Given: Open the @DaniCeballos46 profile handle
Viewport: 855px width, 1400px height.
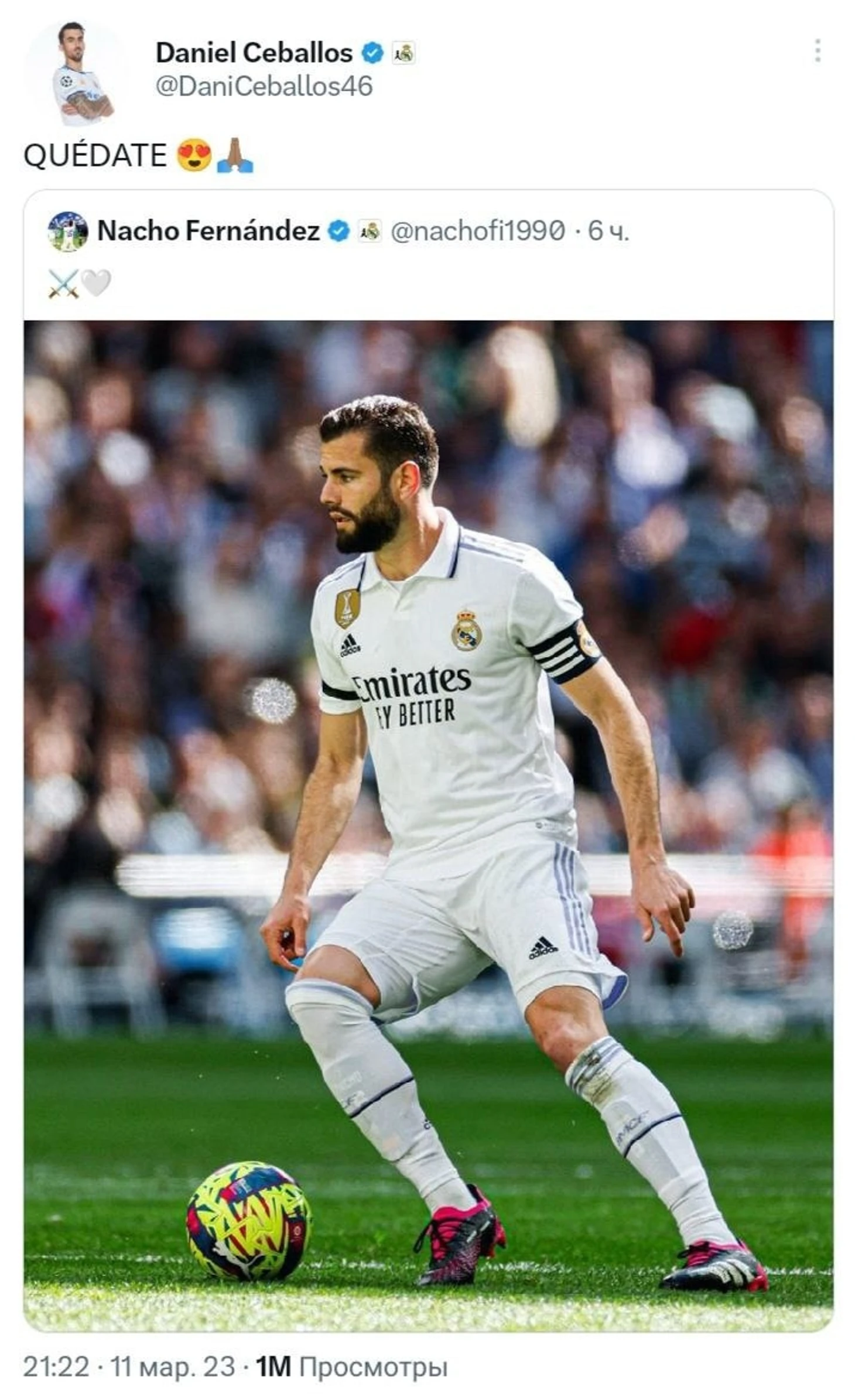Looking at the screenshot, I should tap(264, 87).
